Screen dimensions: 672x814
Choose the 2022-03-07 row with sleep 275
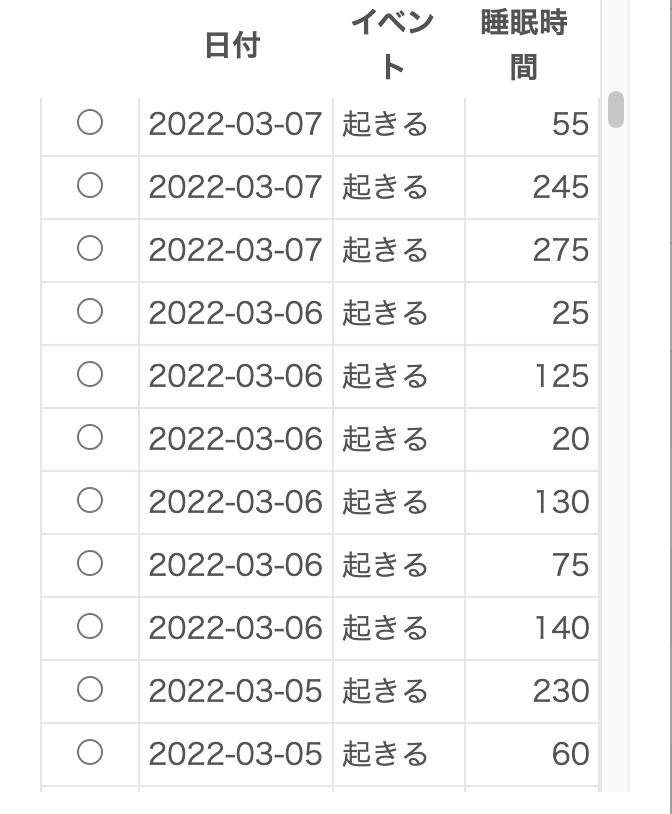90,249
